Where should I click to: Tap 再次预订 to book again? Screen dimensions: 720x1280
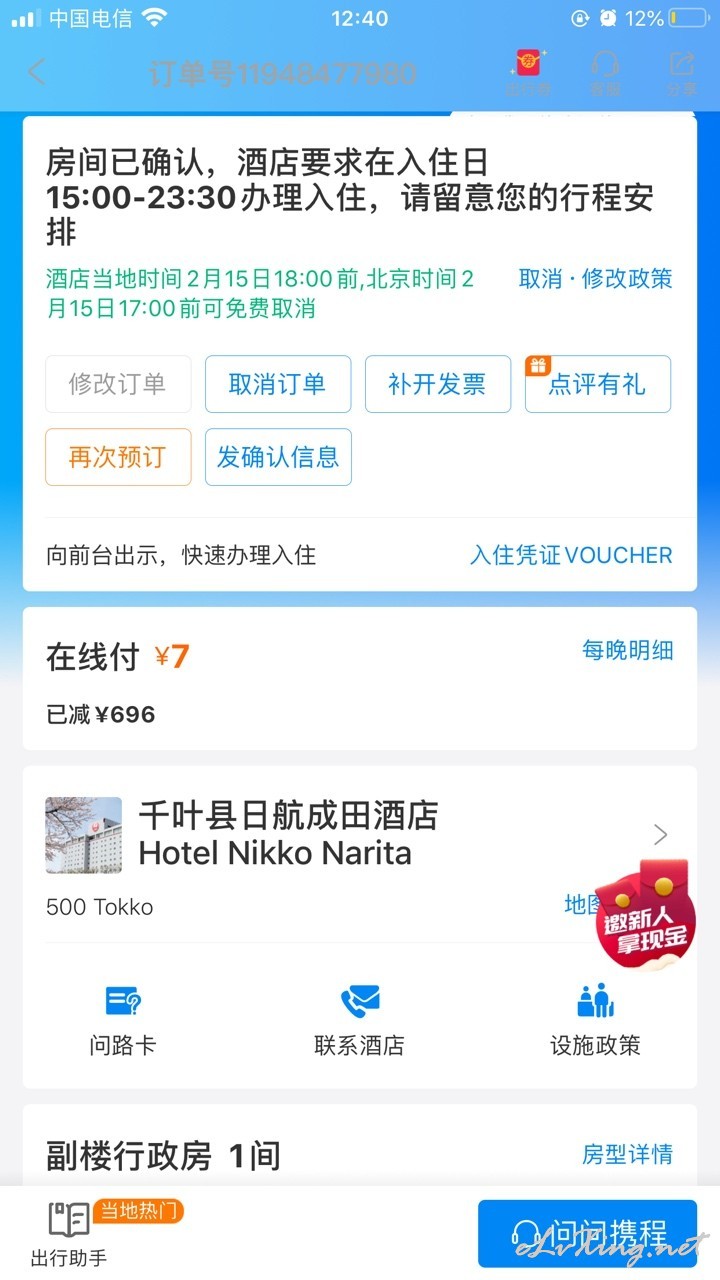coord(118,457)
